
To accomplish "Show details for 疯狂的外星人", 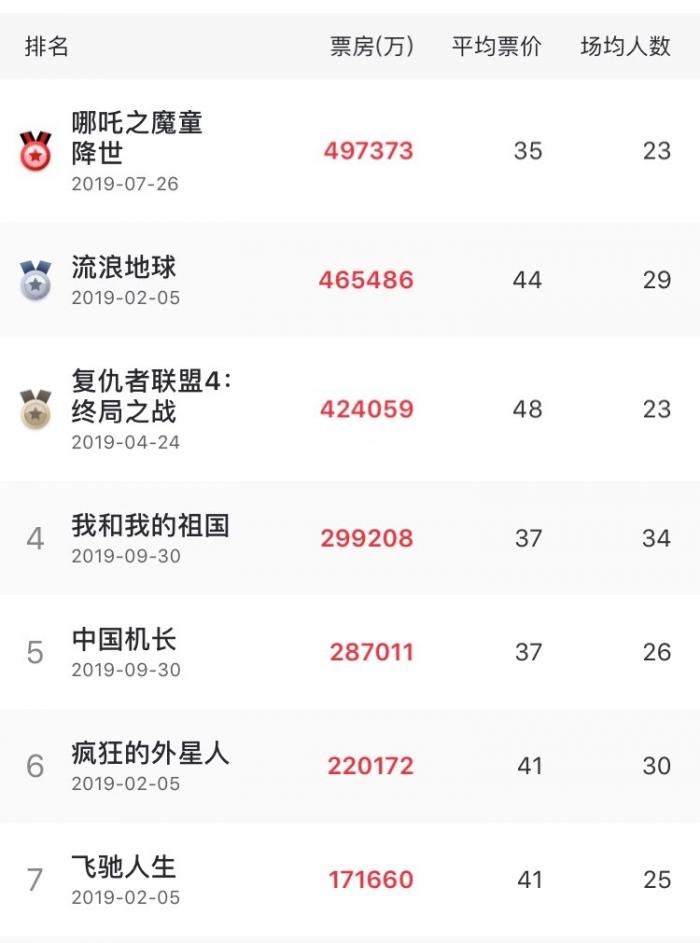I will pyautogui.click(x=150, y=753).
